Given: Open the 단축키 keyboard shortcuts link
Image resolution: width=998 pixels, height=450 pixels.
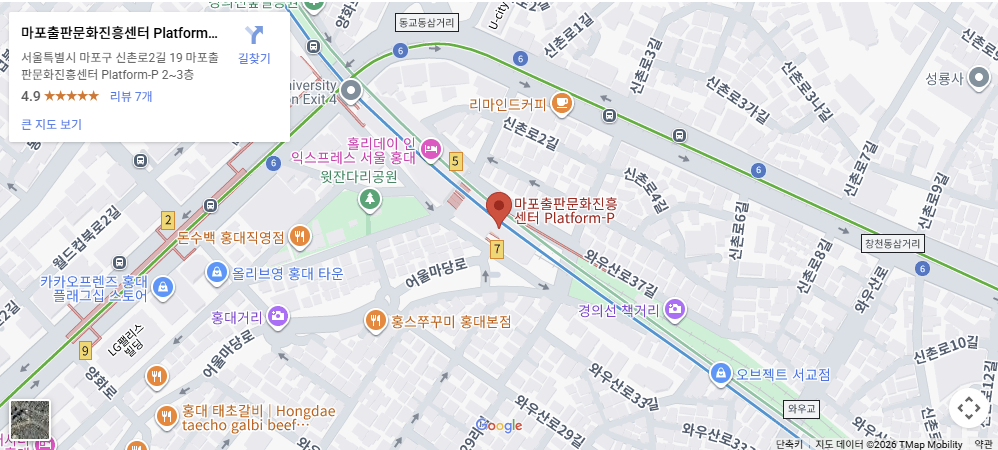Looking at the screenshot, I should (x=789, y=444).
